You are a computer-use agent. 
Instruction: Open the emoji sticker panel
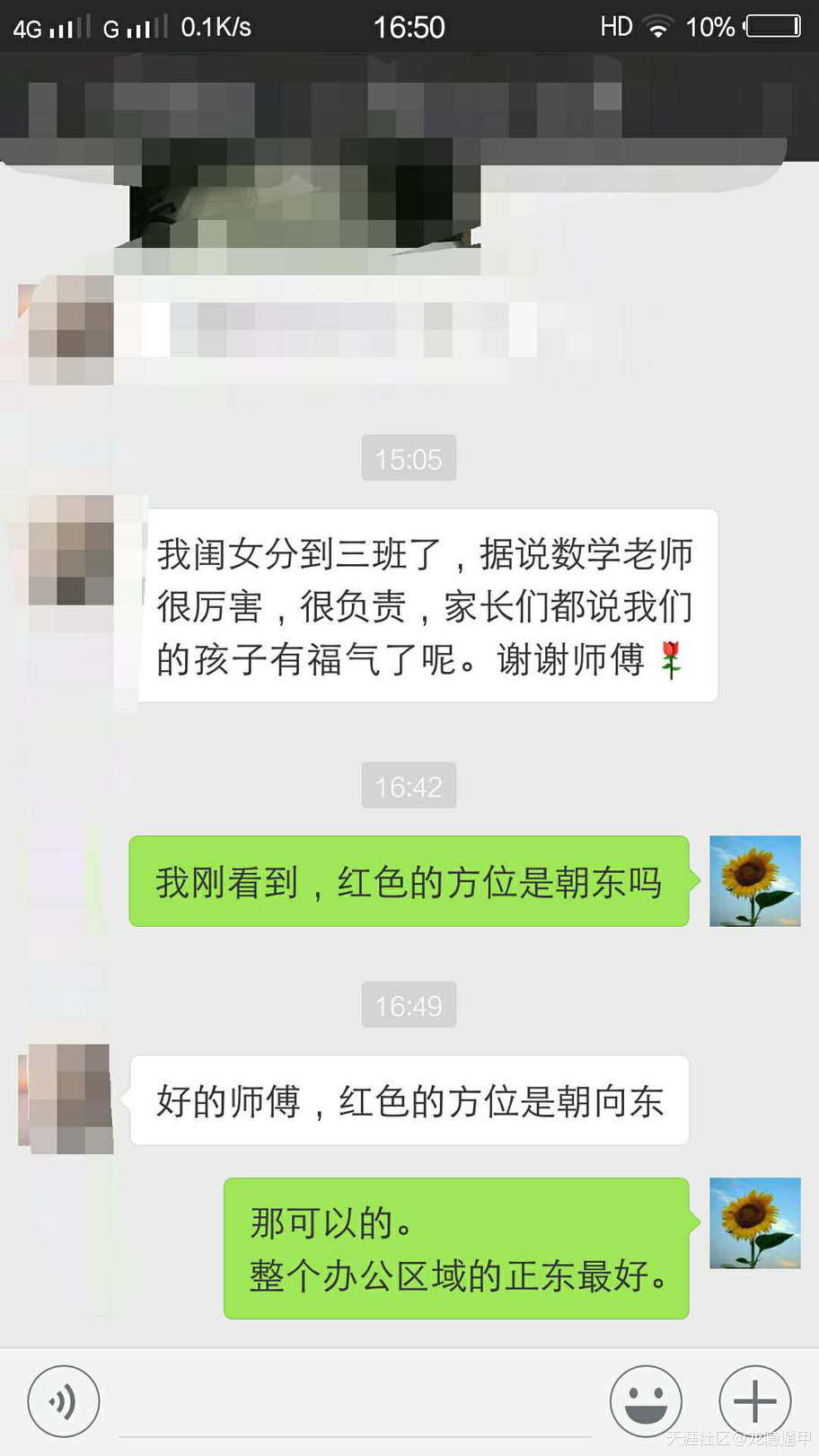click(646, 1401)
